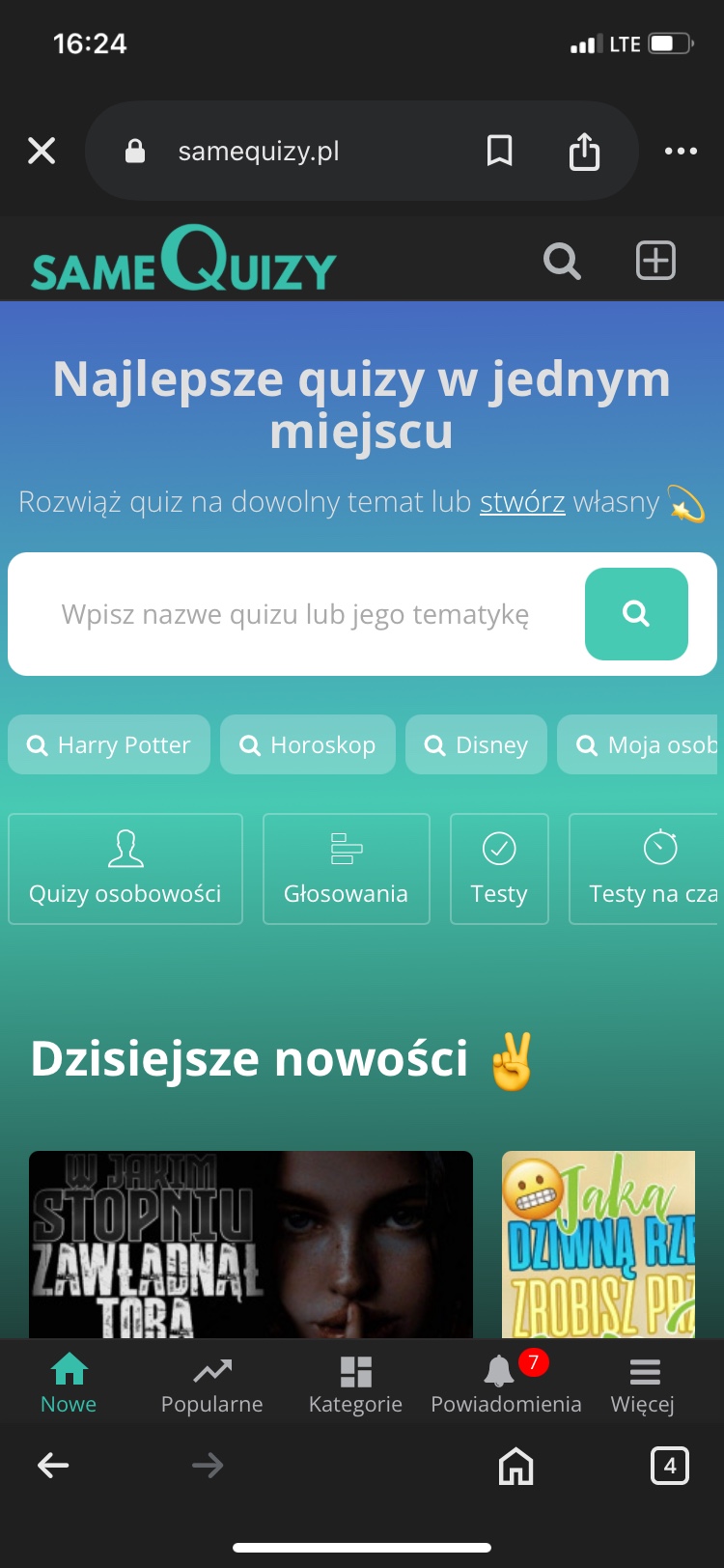
Task: Close the browser tab with X
Action: point(42,151)
